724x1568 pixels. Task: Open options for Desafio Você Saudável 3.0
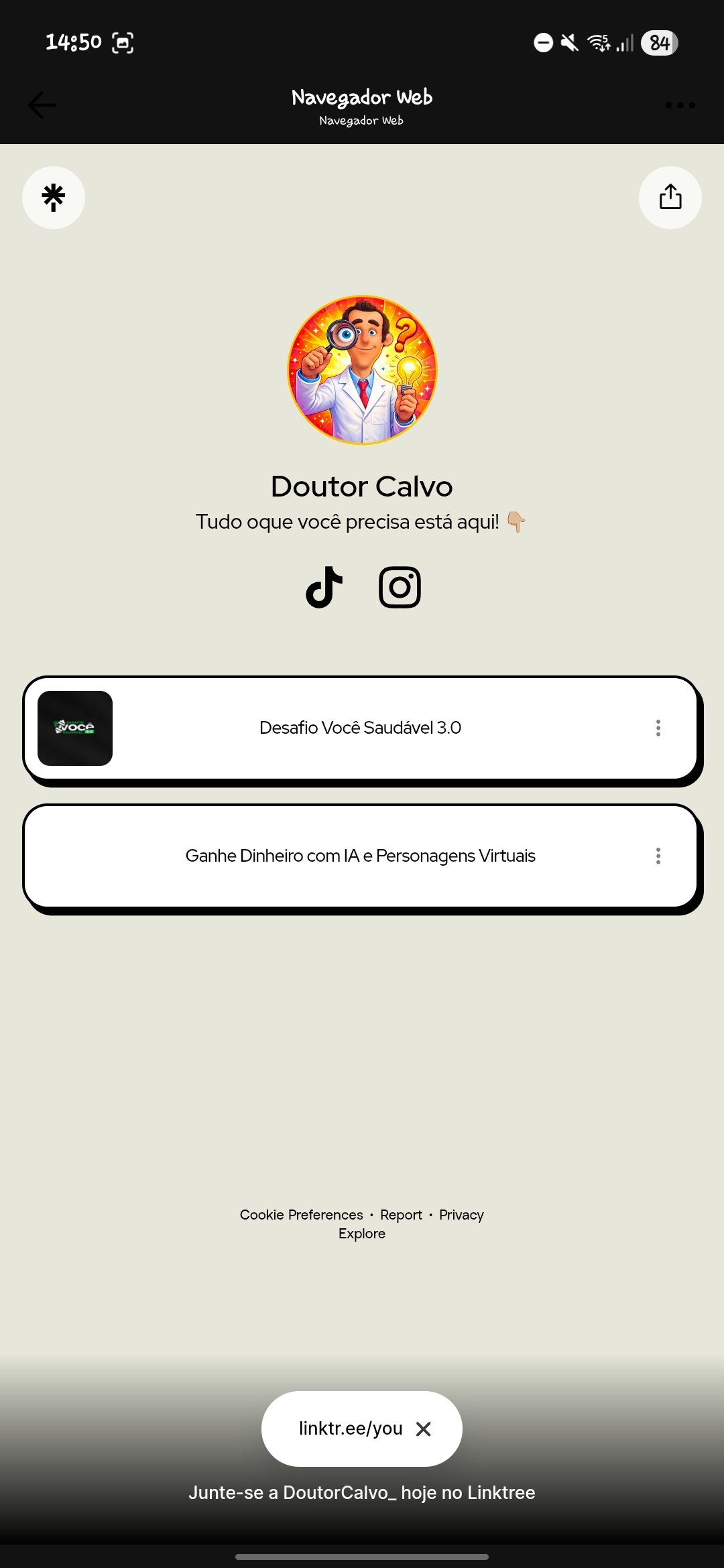[658, 728]
